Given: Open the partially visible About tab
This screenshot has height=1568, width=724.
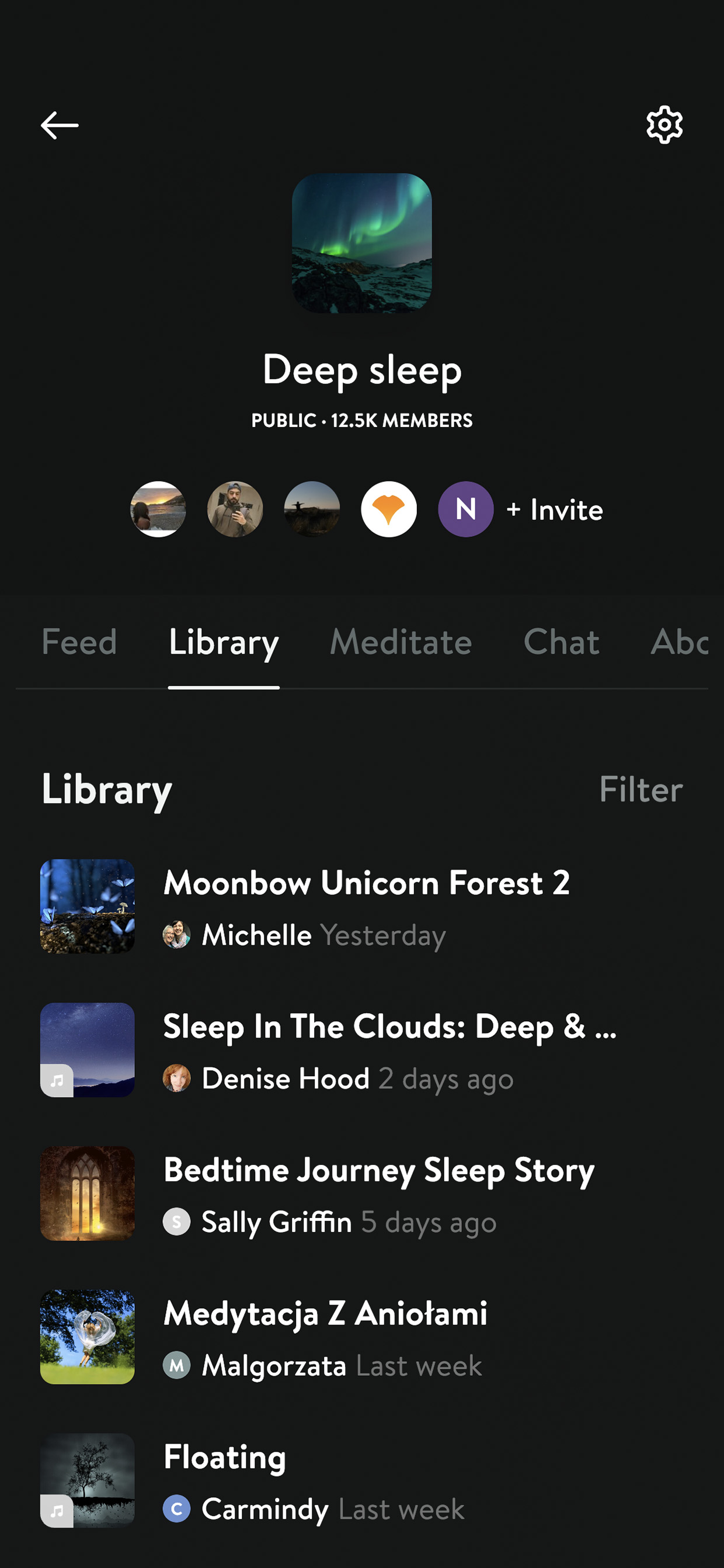Looking at the screenshot, I should (680, 641).
